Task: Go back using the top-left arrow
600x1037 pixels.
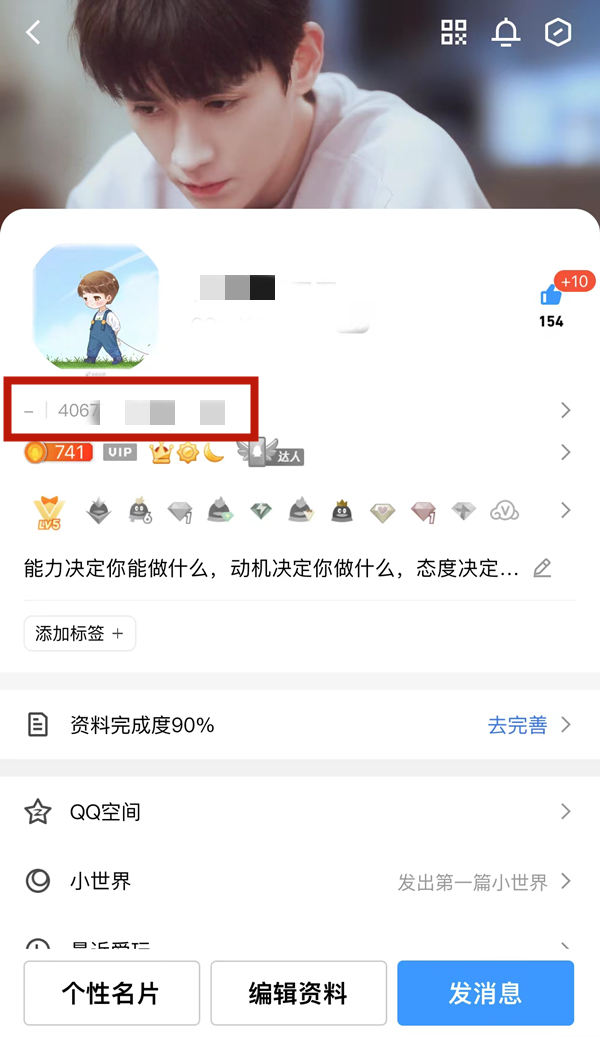Action: tap(33, 33)
